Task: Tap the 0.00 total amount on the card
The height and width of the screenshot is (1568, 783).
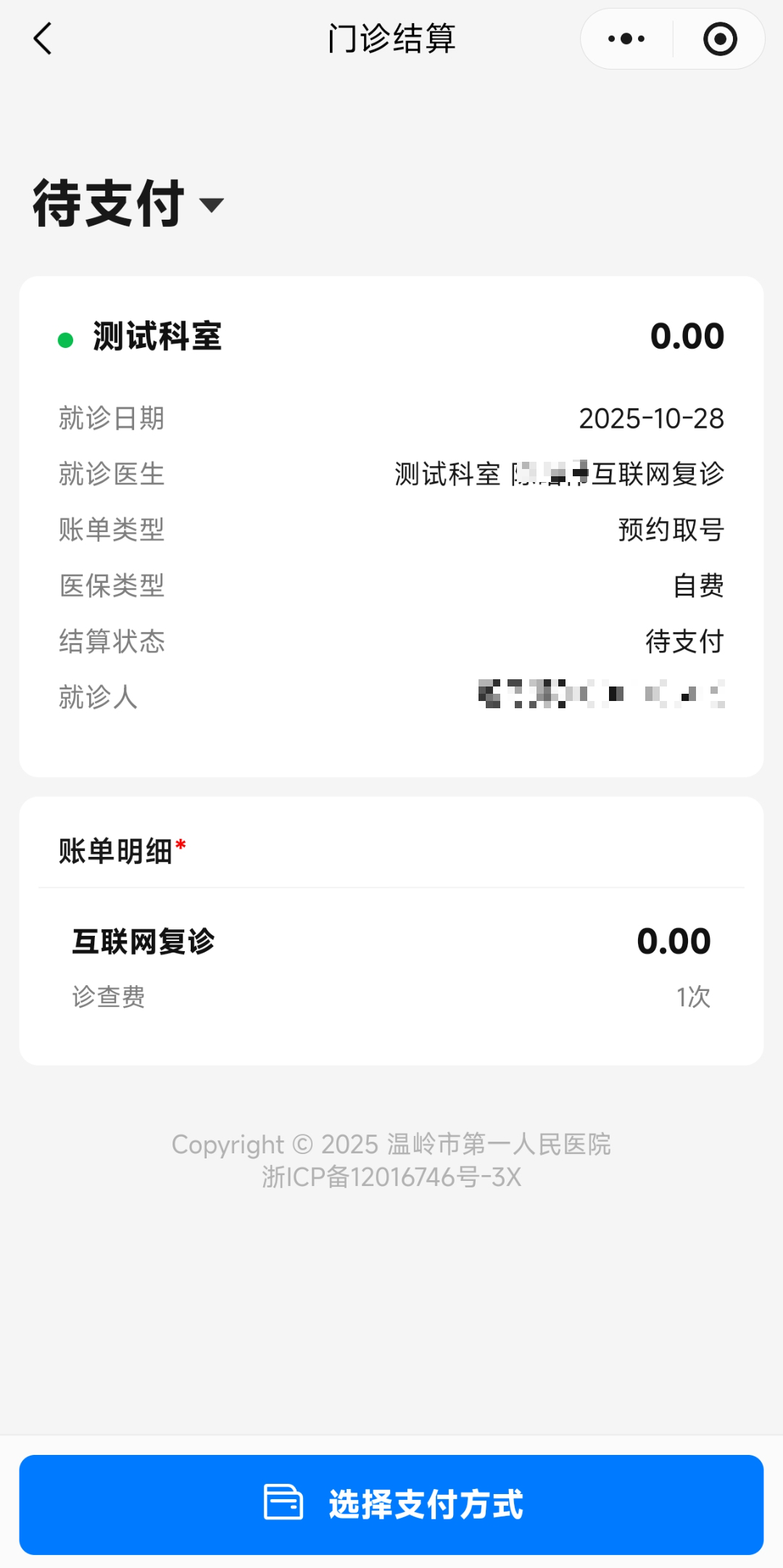Action: pos(687,335)
